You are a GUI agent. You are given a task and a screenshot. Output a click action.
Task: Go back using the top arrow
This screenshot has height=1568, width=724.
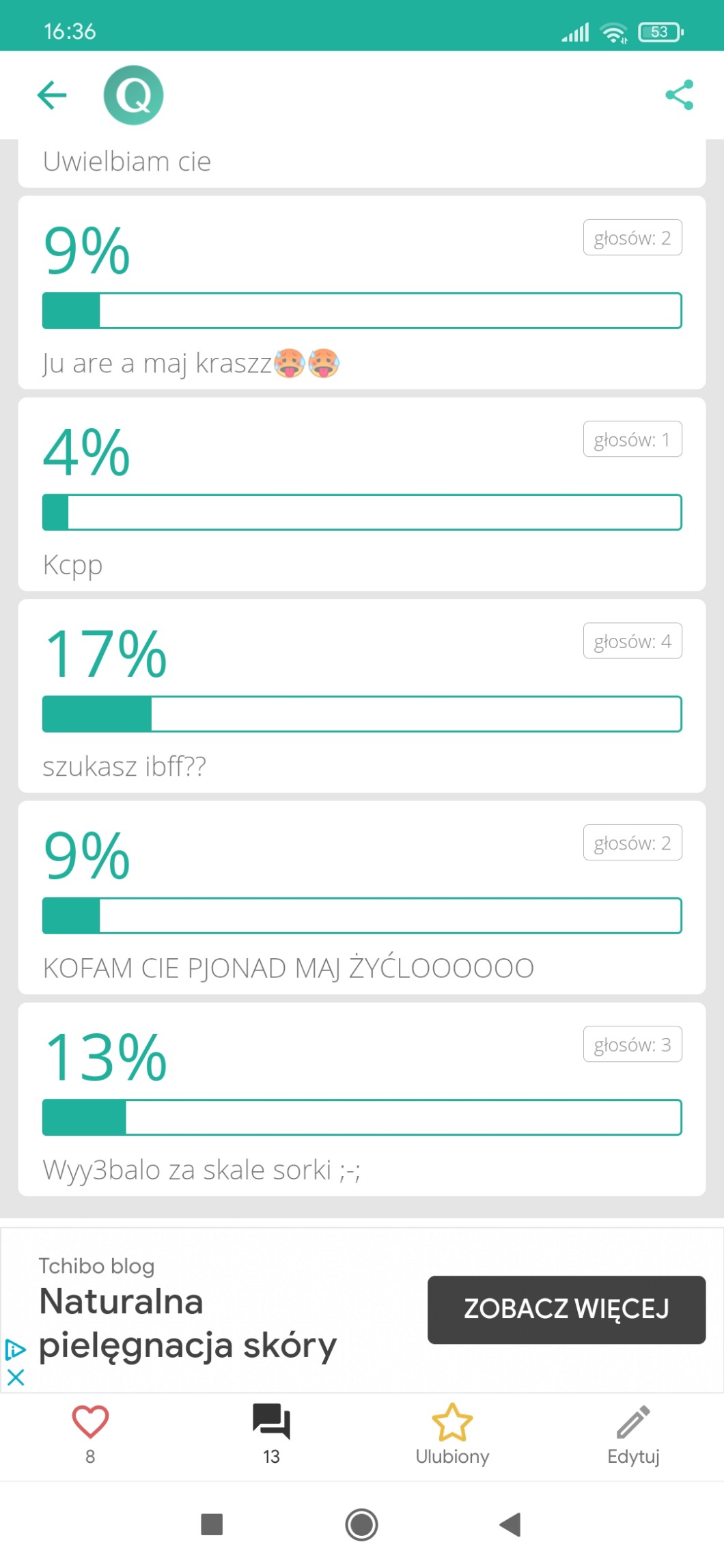pos(52,95)
